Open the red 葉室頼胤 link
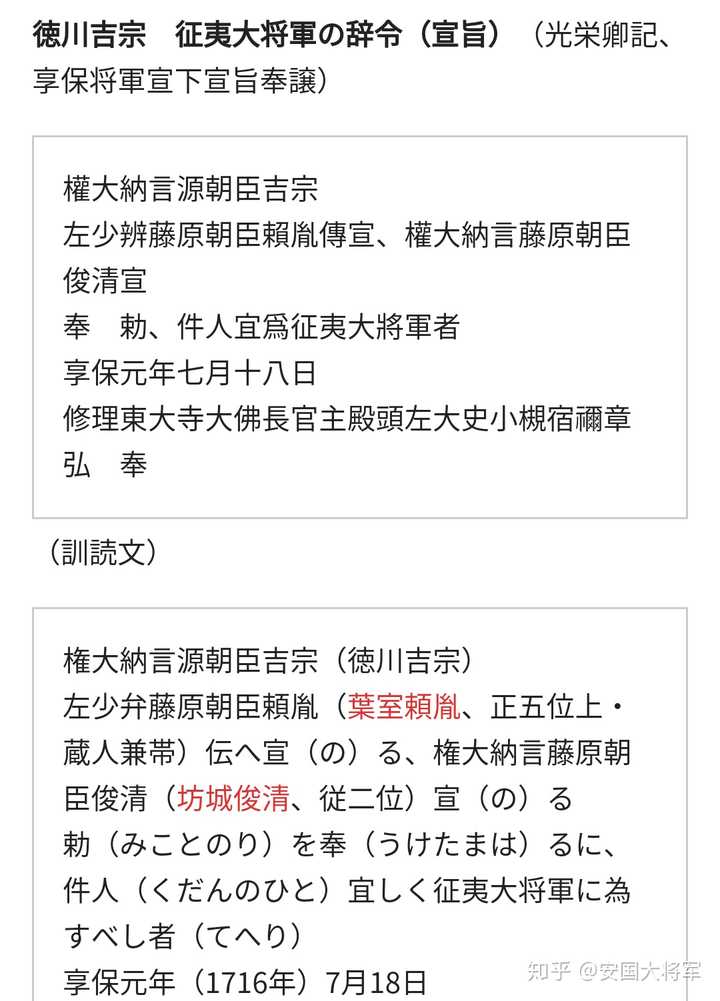 (x=404, y=708)
